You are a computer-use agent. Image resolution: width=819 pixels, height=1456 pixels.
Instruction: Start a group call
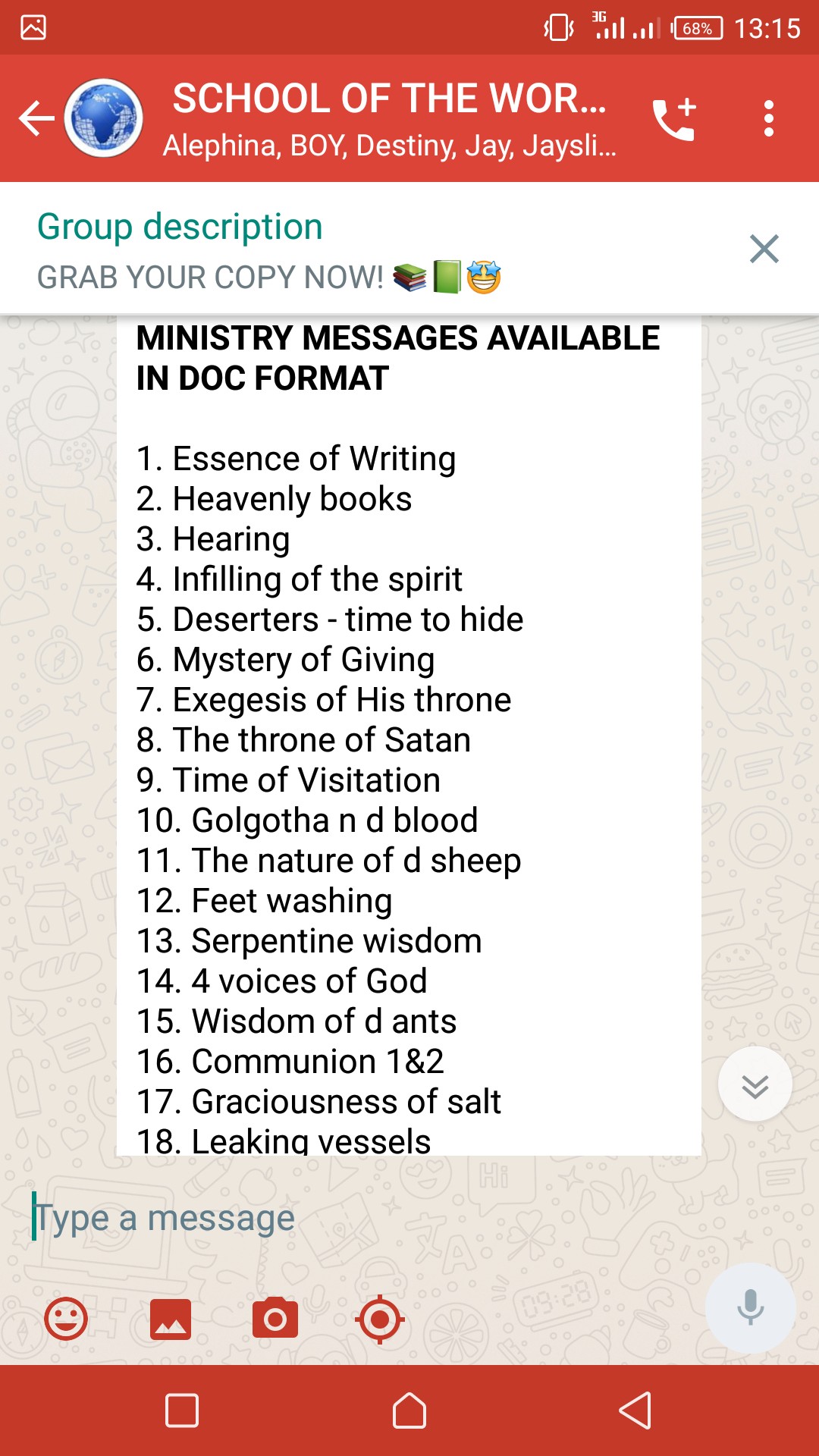coord(674,119)
